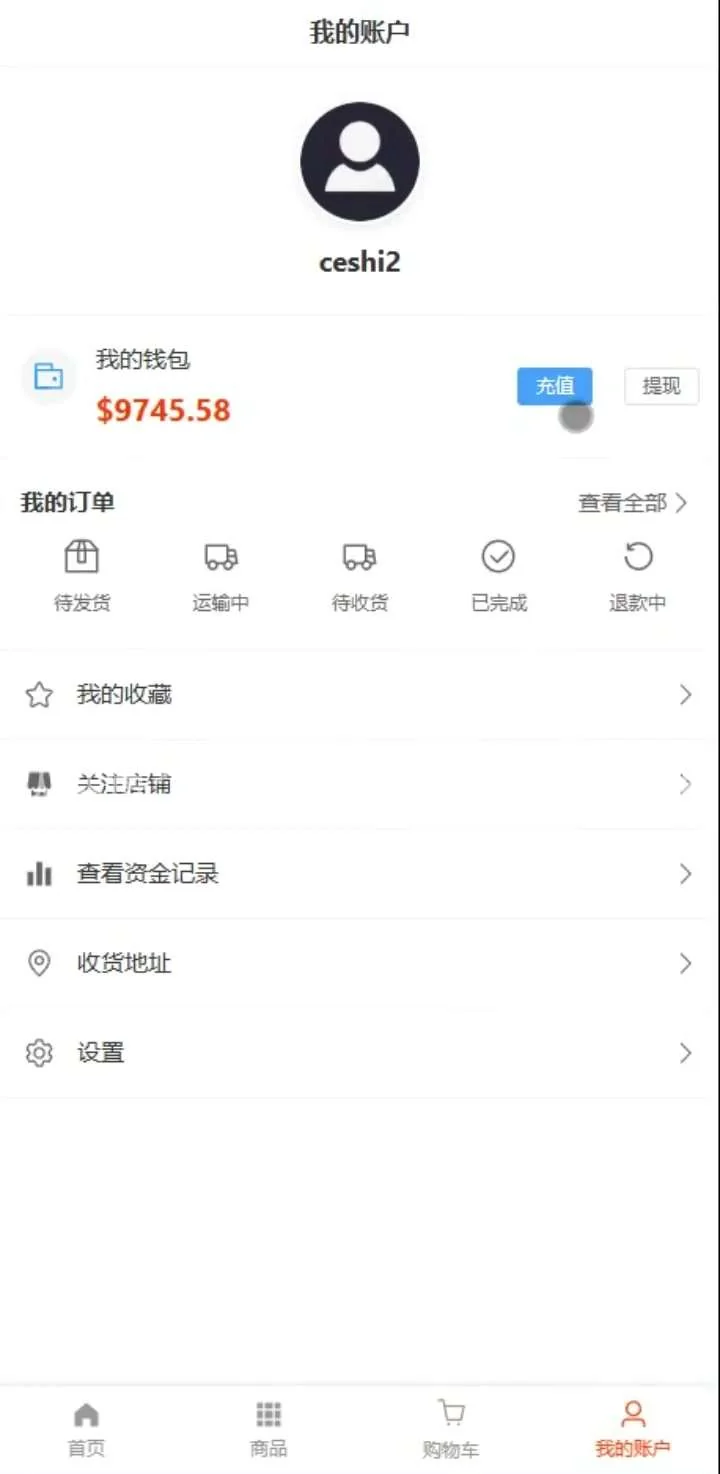Screen dimensions: 720x1474
Task: Switch to the 首页 home tab
Action: (x=86, y=1430)
